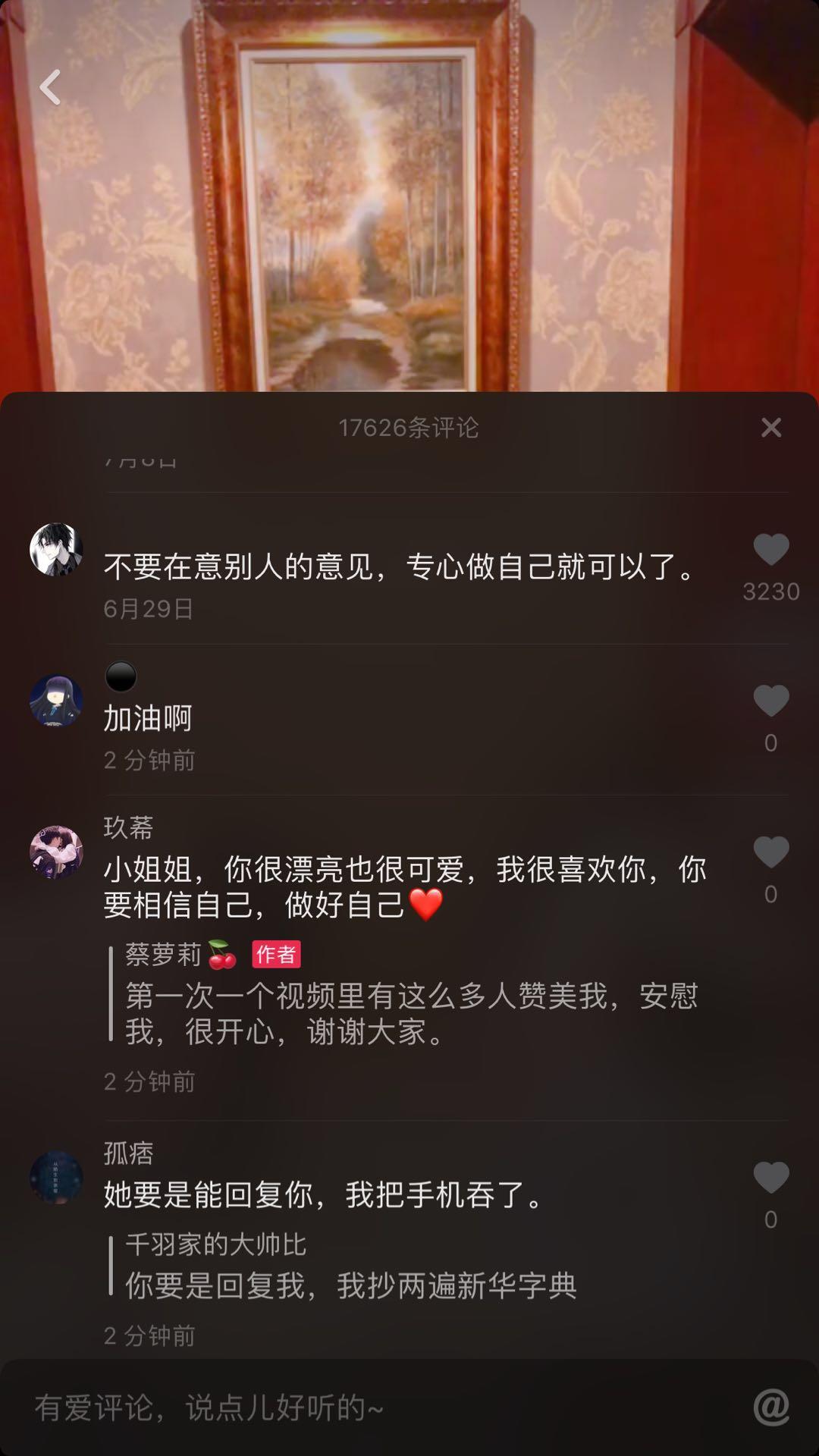Mention someone with the @ icon
The image size is (819, 1456).
point(770,1407)
